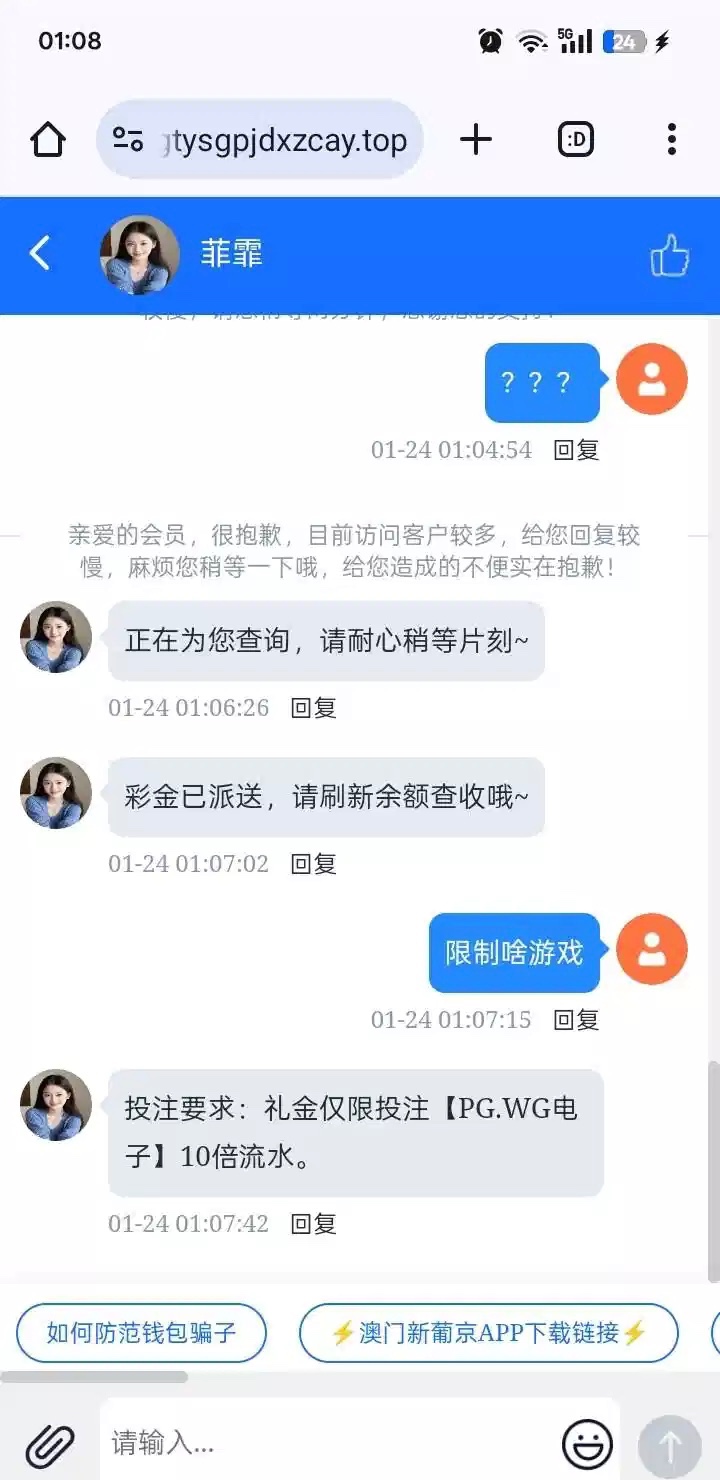Viewport: 720px width, 1480px height.
Task: Reply to the message sent at 01:04:54
Action: click(x=576, y=450)
